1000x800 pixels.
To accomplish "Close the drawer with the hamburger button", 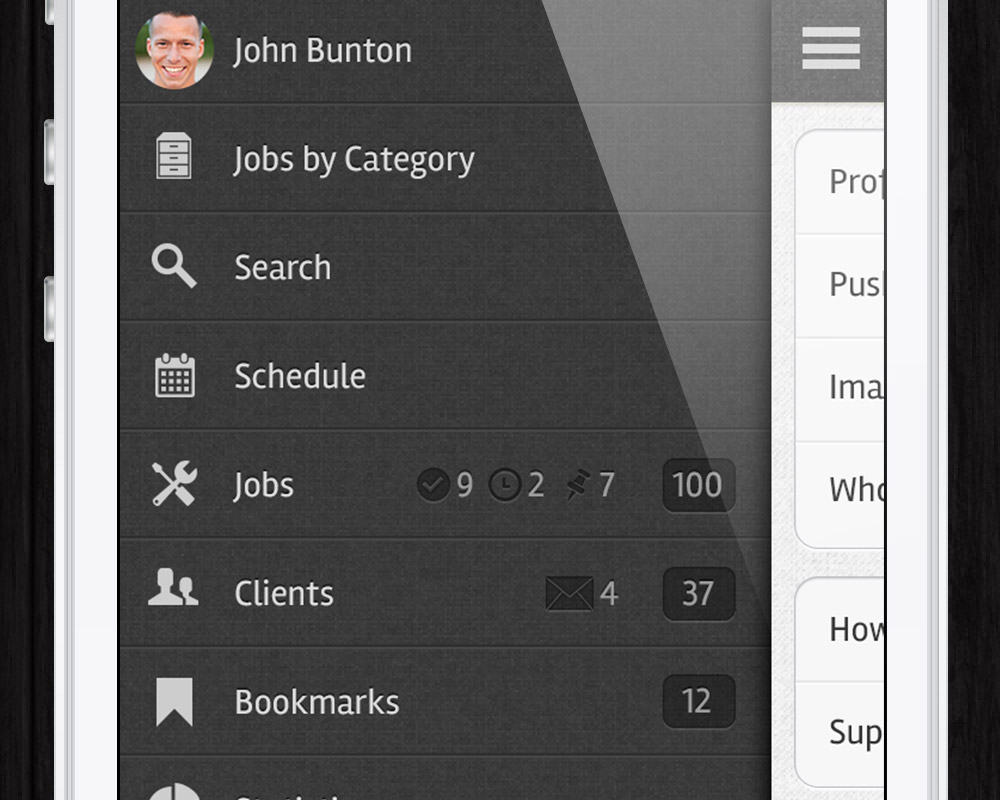I will (830, 48).
